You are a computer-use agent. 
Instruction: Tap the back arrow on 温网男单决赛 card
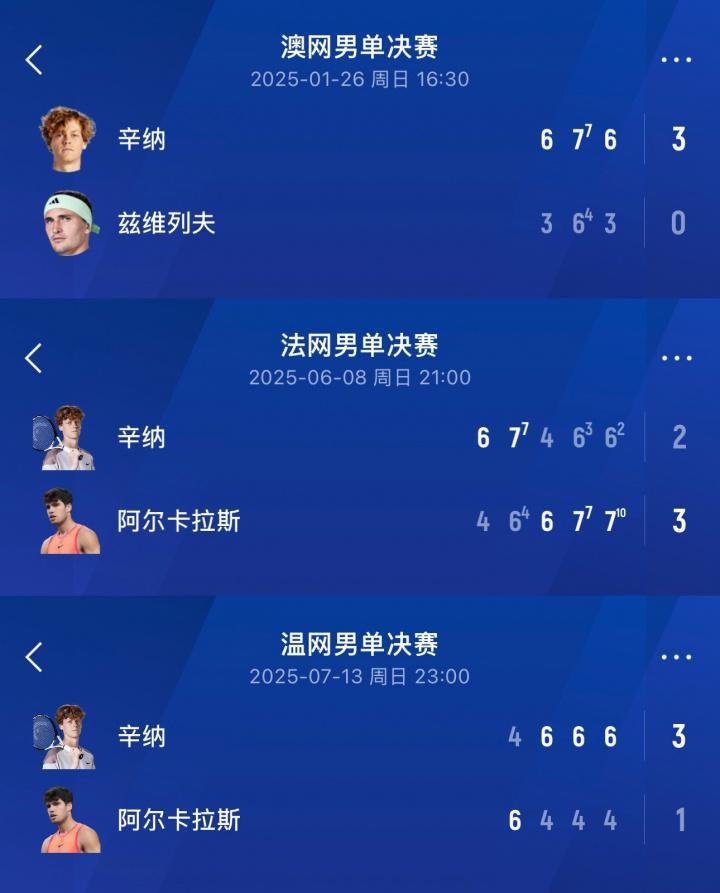coord(33,656)
